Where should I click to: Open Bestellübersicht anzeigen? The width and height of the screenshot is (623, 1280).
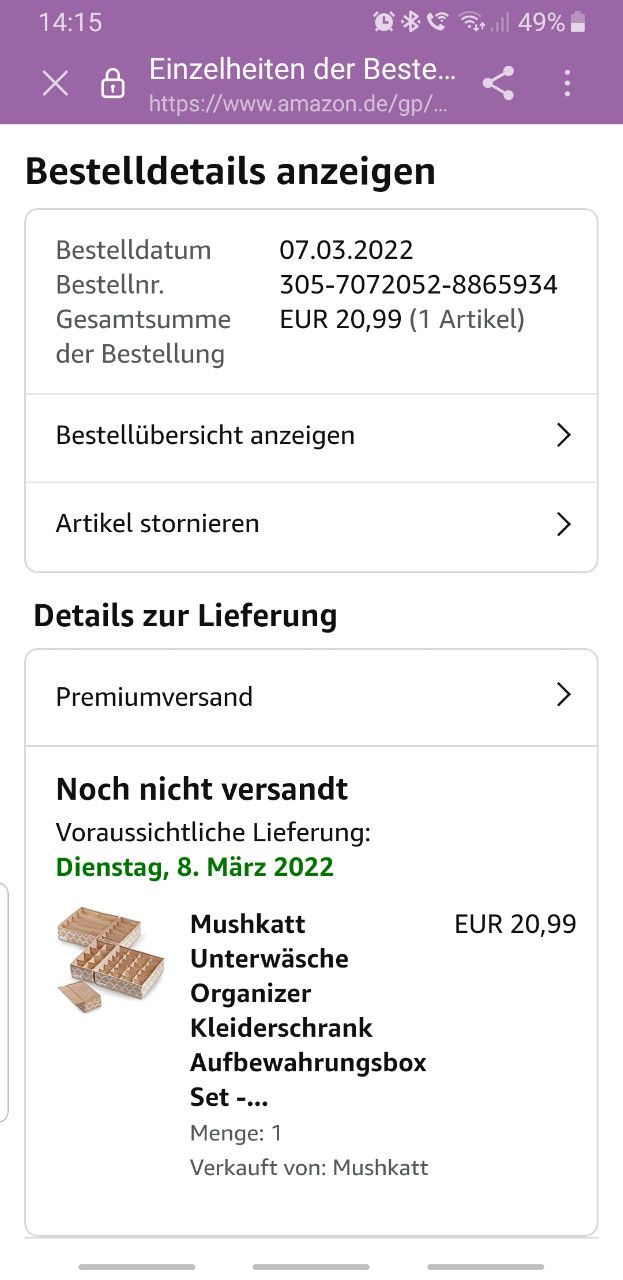click(311, 436)
